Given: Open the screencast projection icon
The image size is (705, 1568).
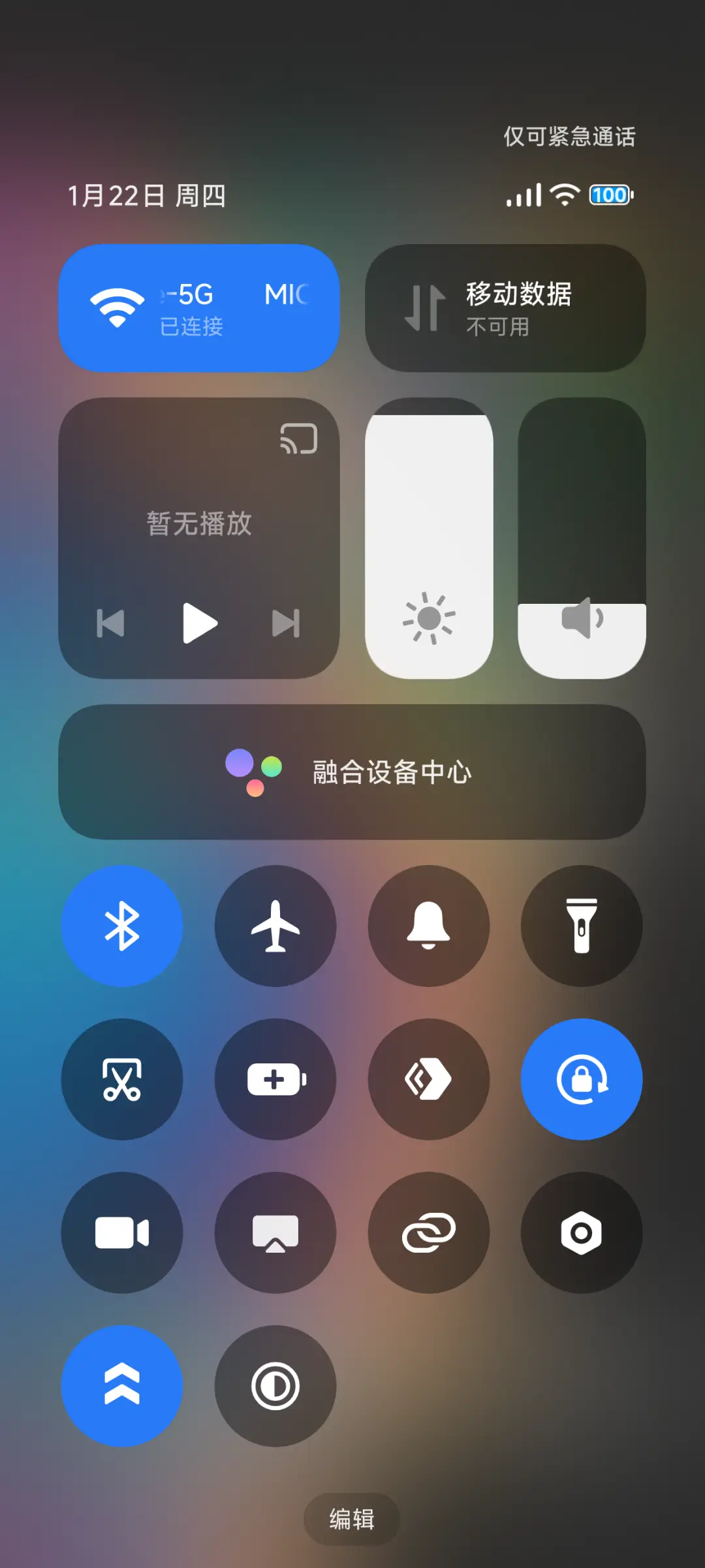Looking at the screenshot, I should coord(275,1232).
